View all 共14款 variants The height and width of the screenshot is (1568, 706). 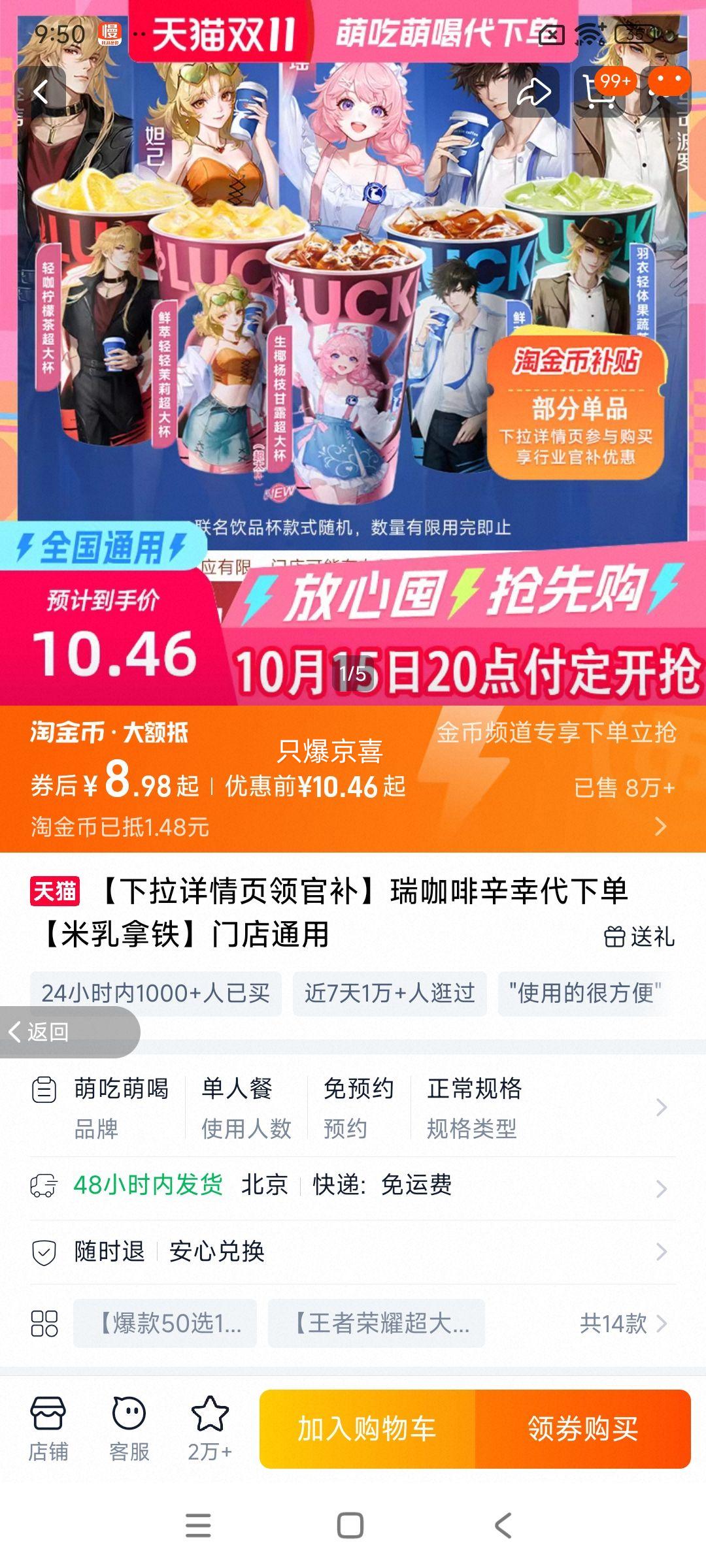click(x=623, y=1324)
